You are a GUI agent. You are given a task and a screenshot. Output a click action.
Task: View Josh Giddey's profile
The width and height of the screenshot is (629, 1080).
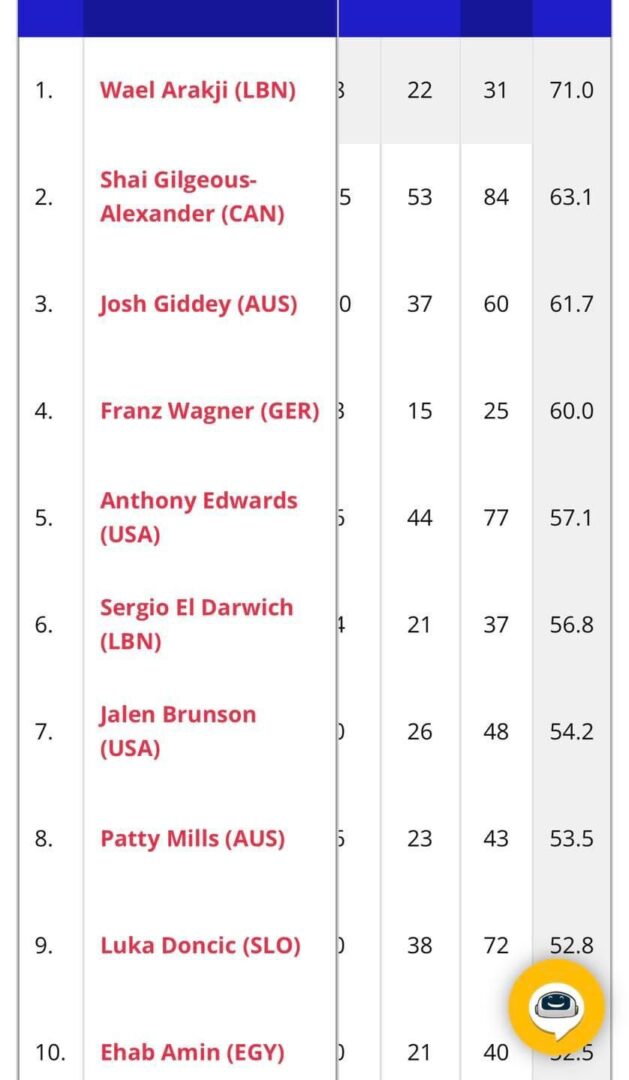[198, 304]
